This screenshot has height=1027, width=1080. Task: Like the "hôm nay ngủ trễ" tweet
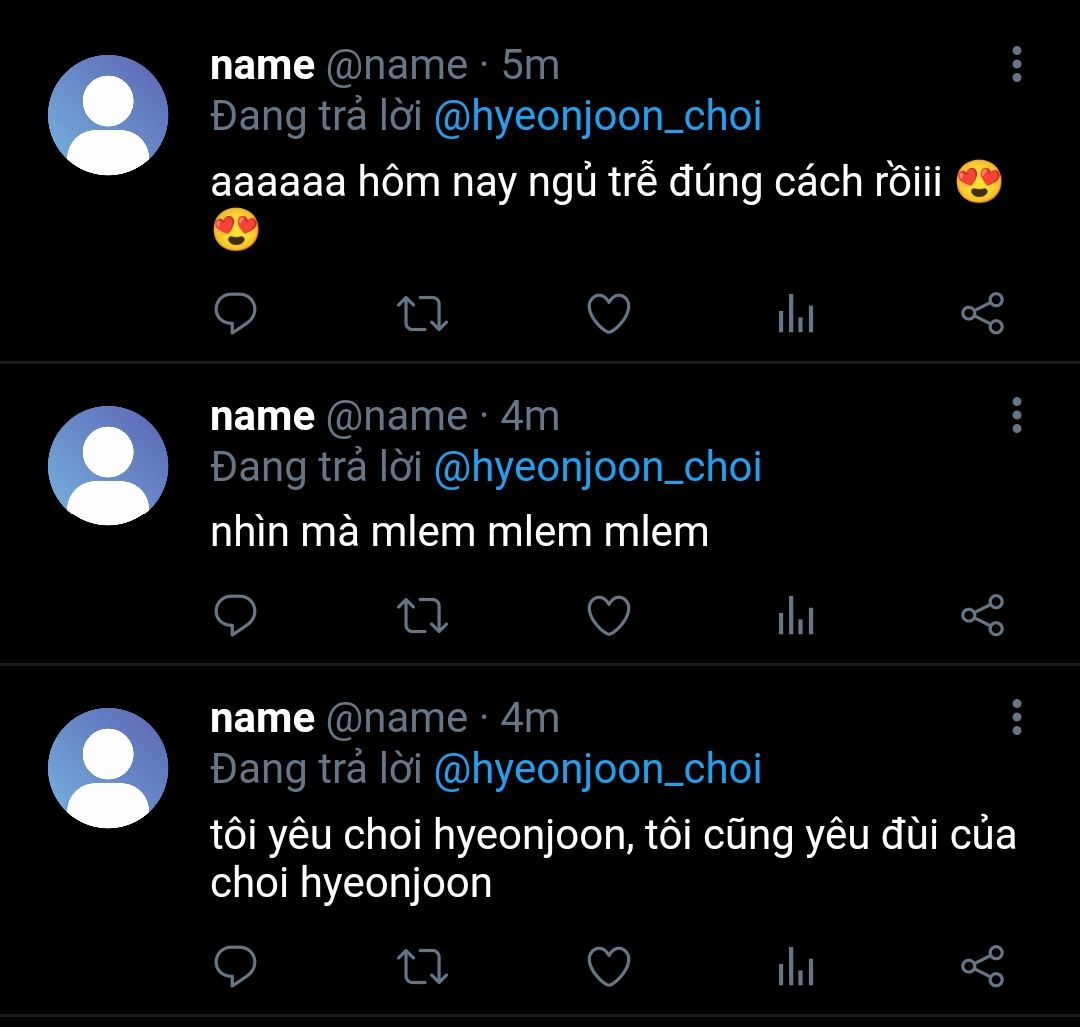pyautogui.click(x=608, y=314)
